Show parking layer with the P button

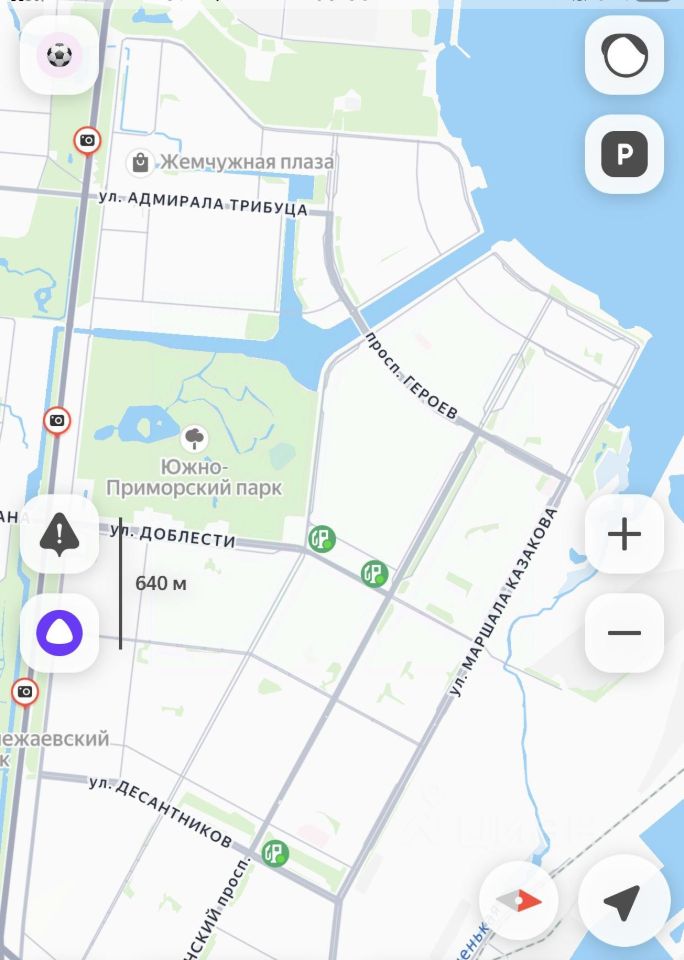coord(624,154)
